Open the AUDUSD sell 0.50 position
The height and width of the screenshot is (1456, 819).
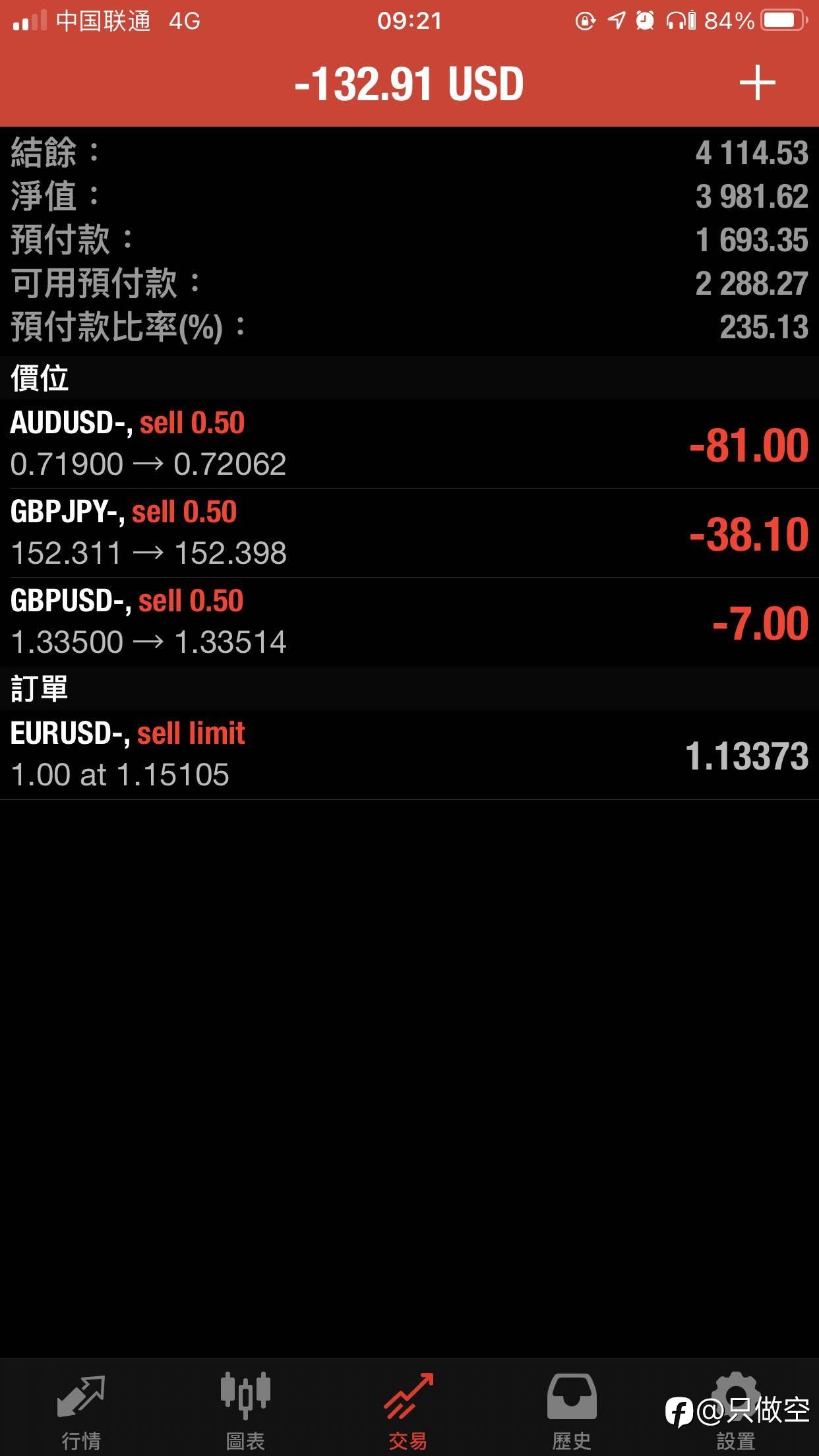pyautogui.click(x=409, y=444)
